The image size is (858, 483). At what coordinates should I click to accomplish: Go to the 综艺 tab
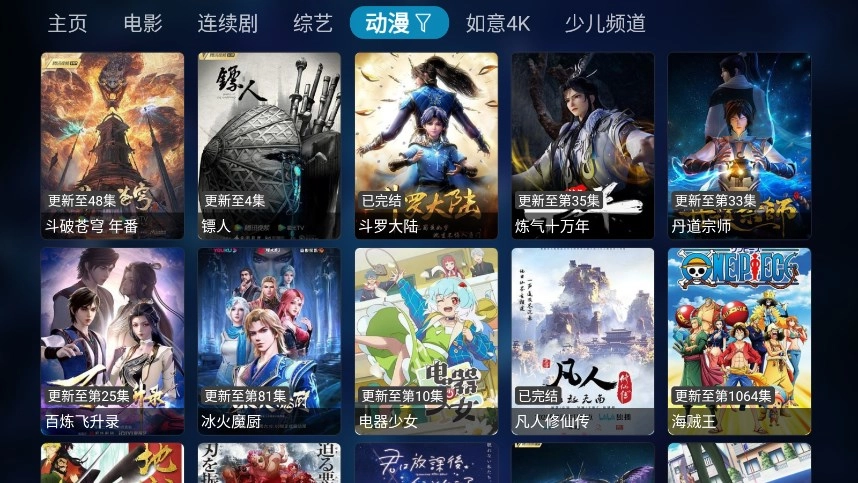click(313, 23)
